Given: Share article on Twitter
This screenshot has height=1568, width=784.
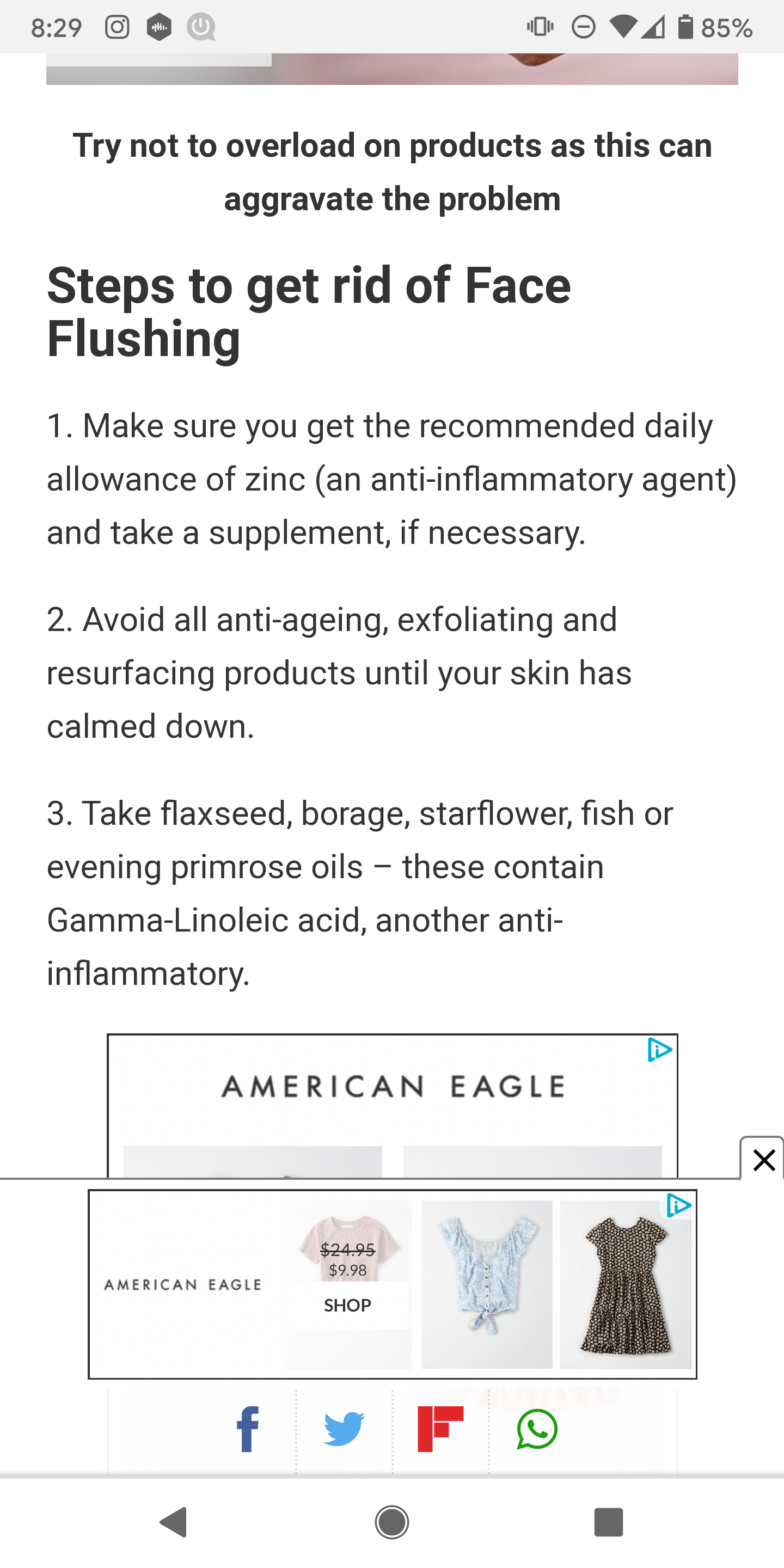Looking at the screenshot, I should 345,1429.
